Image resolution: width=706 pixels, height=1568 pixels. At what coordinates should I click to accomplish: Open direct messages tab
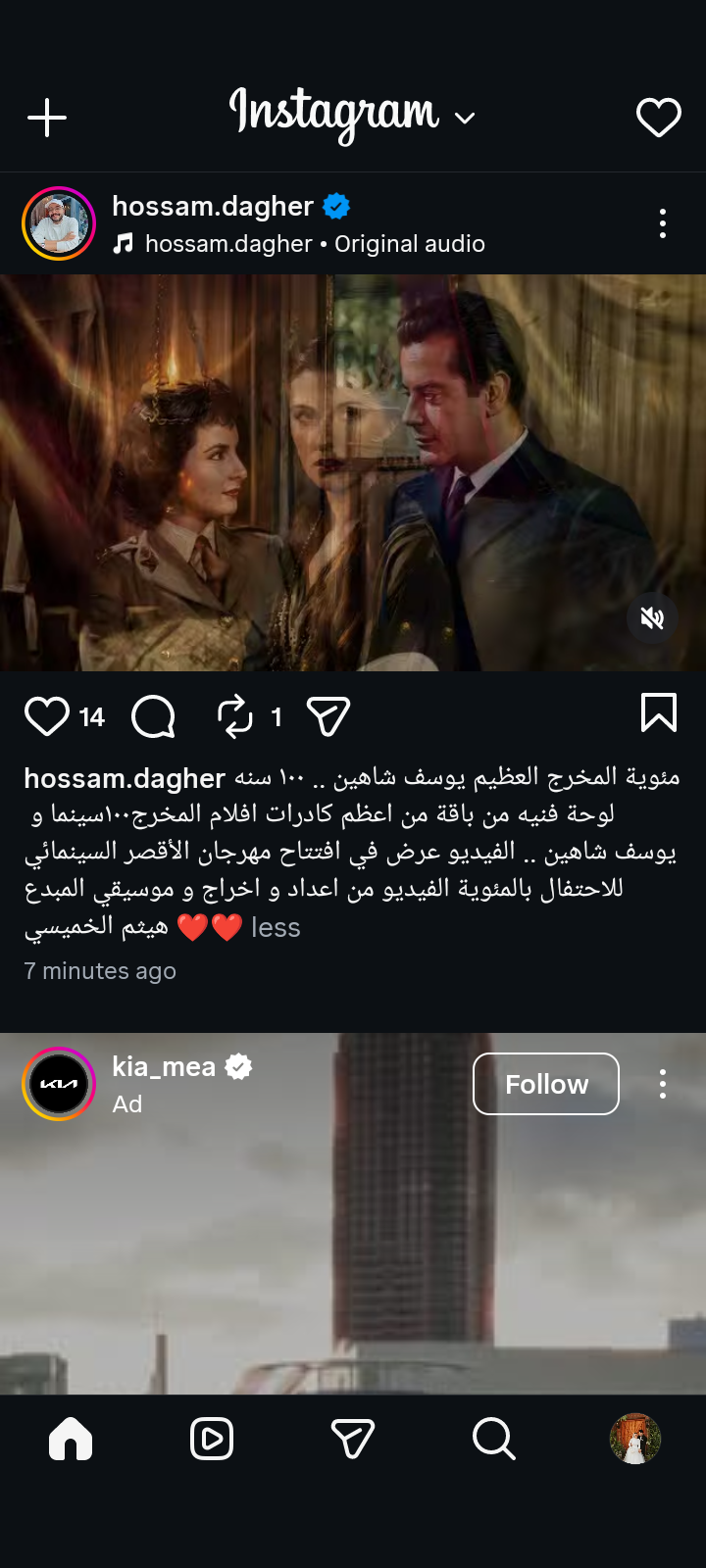(353, 1439)
